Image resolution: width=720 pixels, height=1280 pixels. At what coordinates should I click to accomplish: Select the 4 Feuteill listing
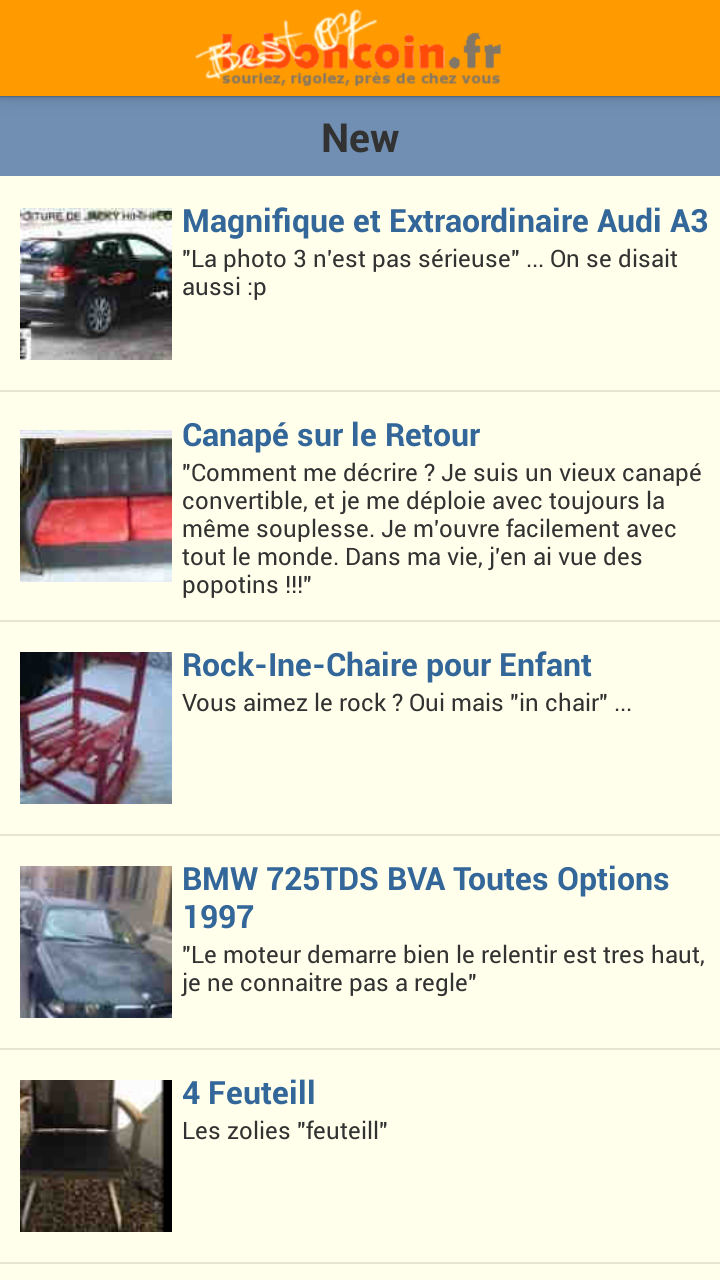[249, 1093]
